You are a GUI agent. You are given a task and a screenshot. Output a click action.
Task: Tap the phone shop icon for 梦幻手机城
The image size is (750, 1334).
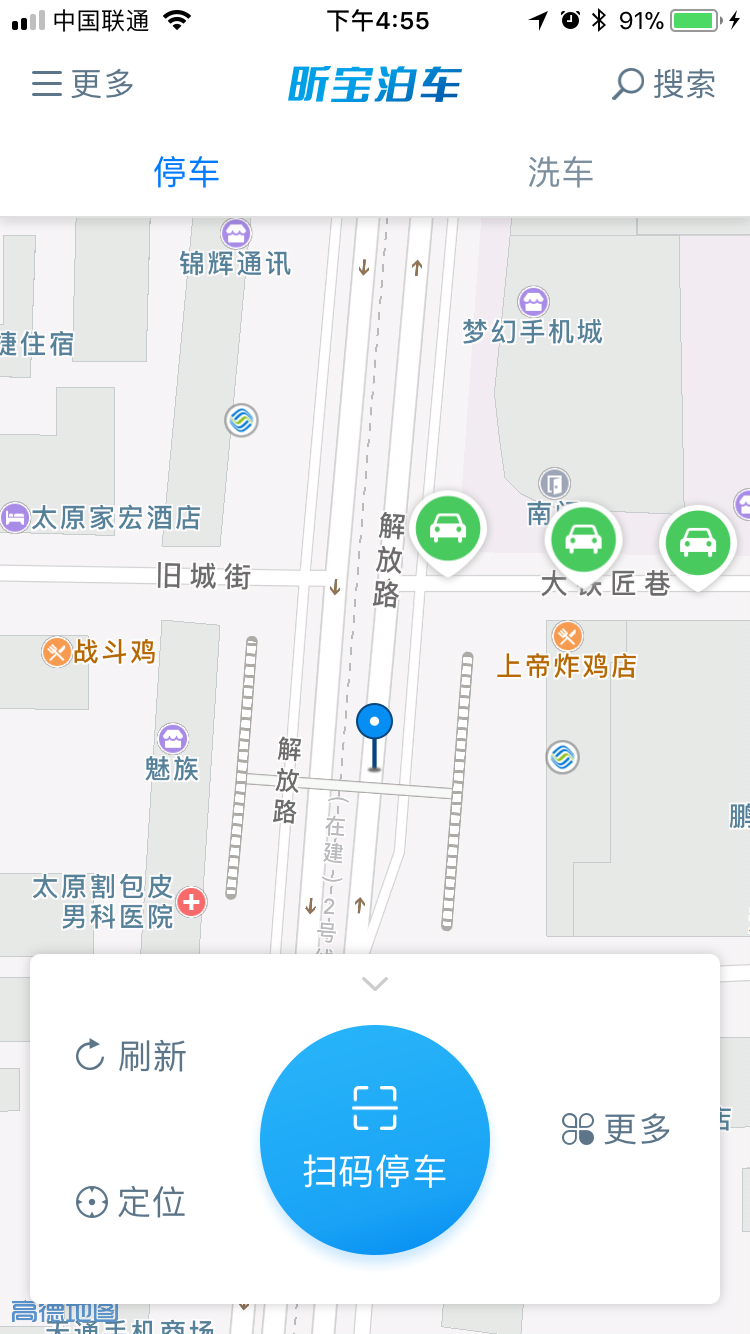coord(531,302)
